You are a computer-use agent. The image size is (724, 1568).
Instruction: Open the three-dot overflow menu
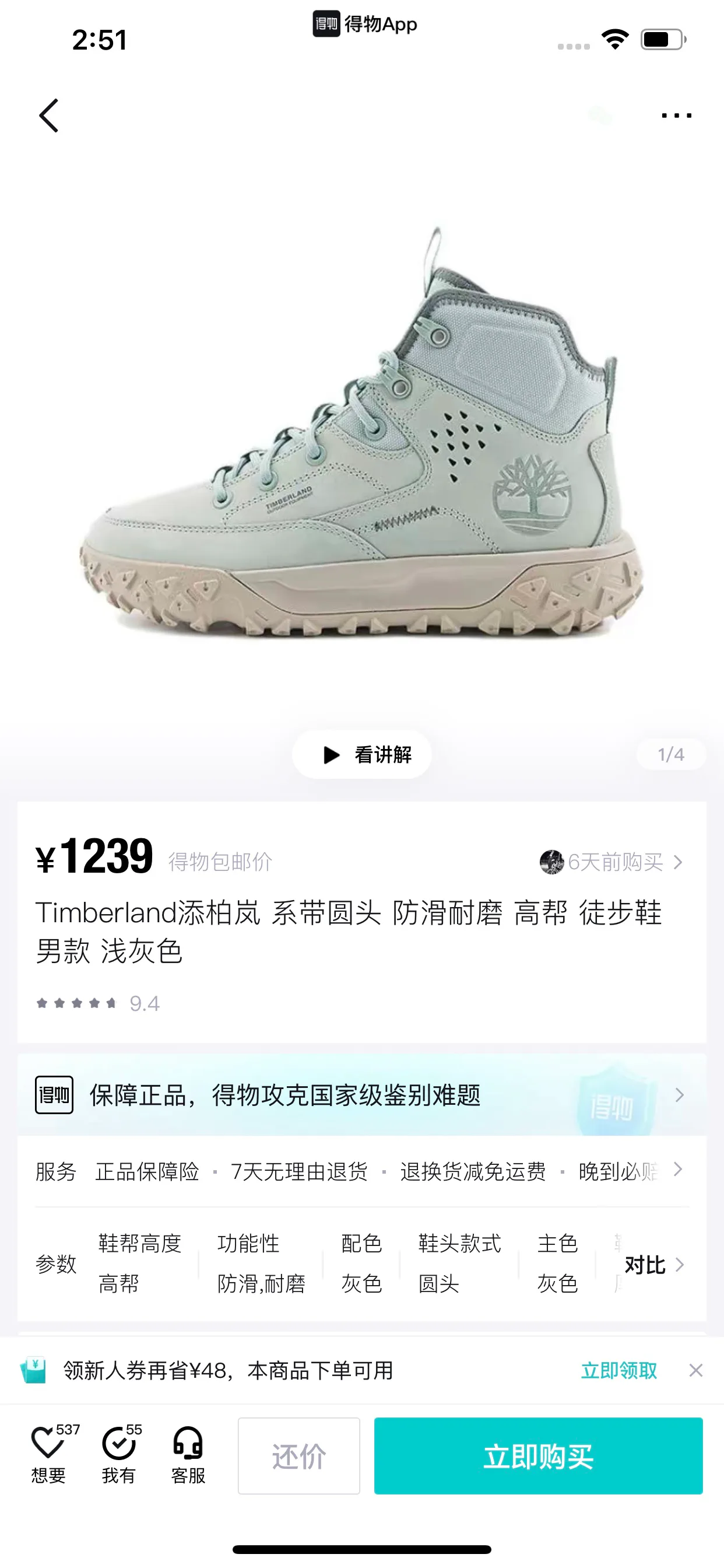click(677, 115)
